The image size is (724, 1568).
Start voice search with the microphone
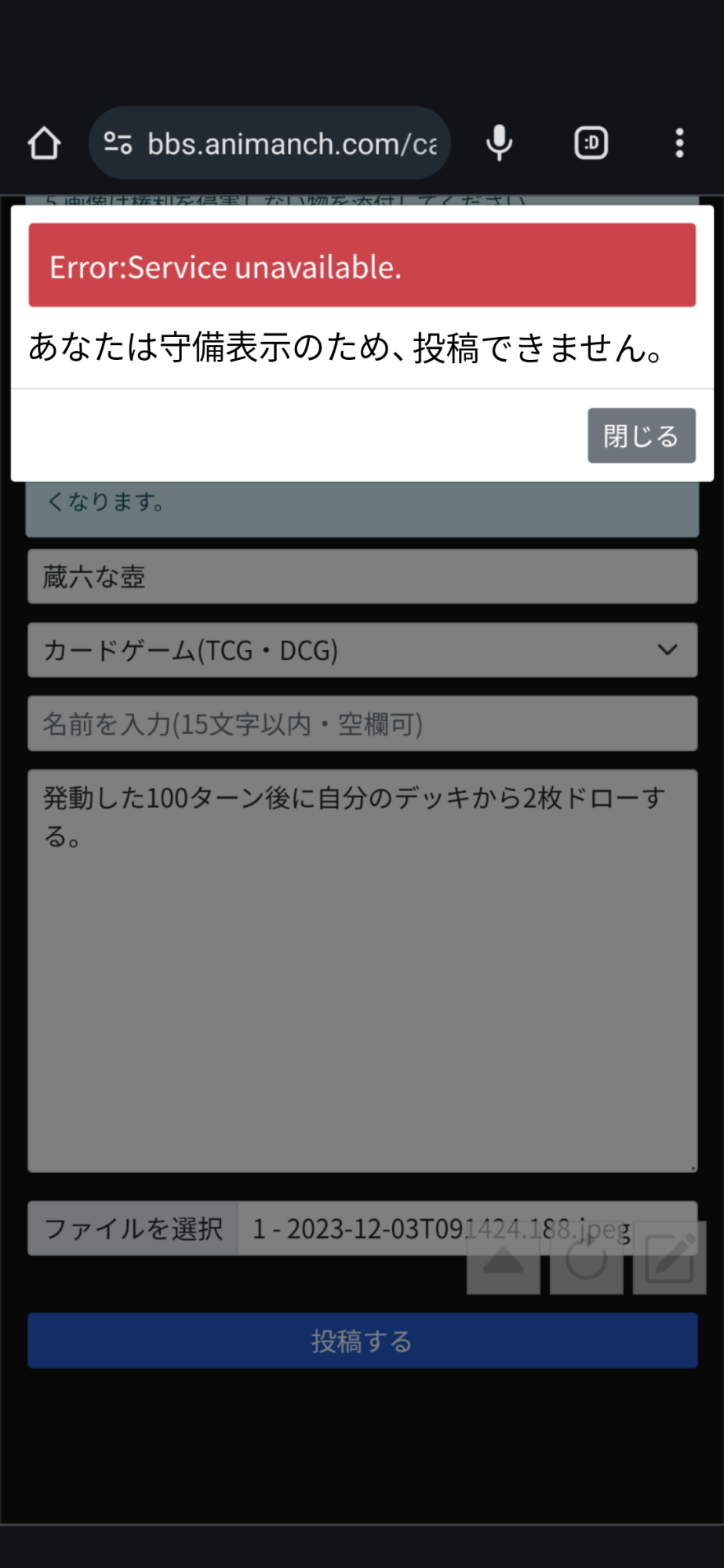[499, 143]
